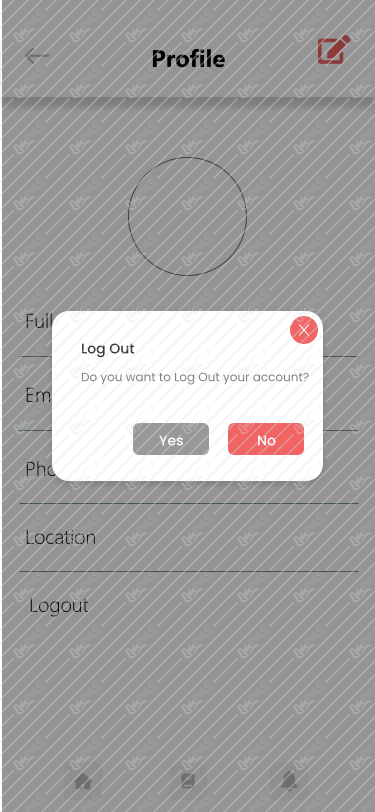The width and height of the screenshot is (375, 812).
Task: Open the edit profile pencil icon
Action: coord(334,50)
